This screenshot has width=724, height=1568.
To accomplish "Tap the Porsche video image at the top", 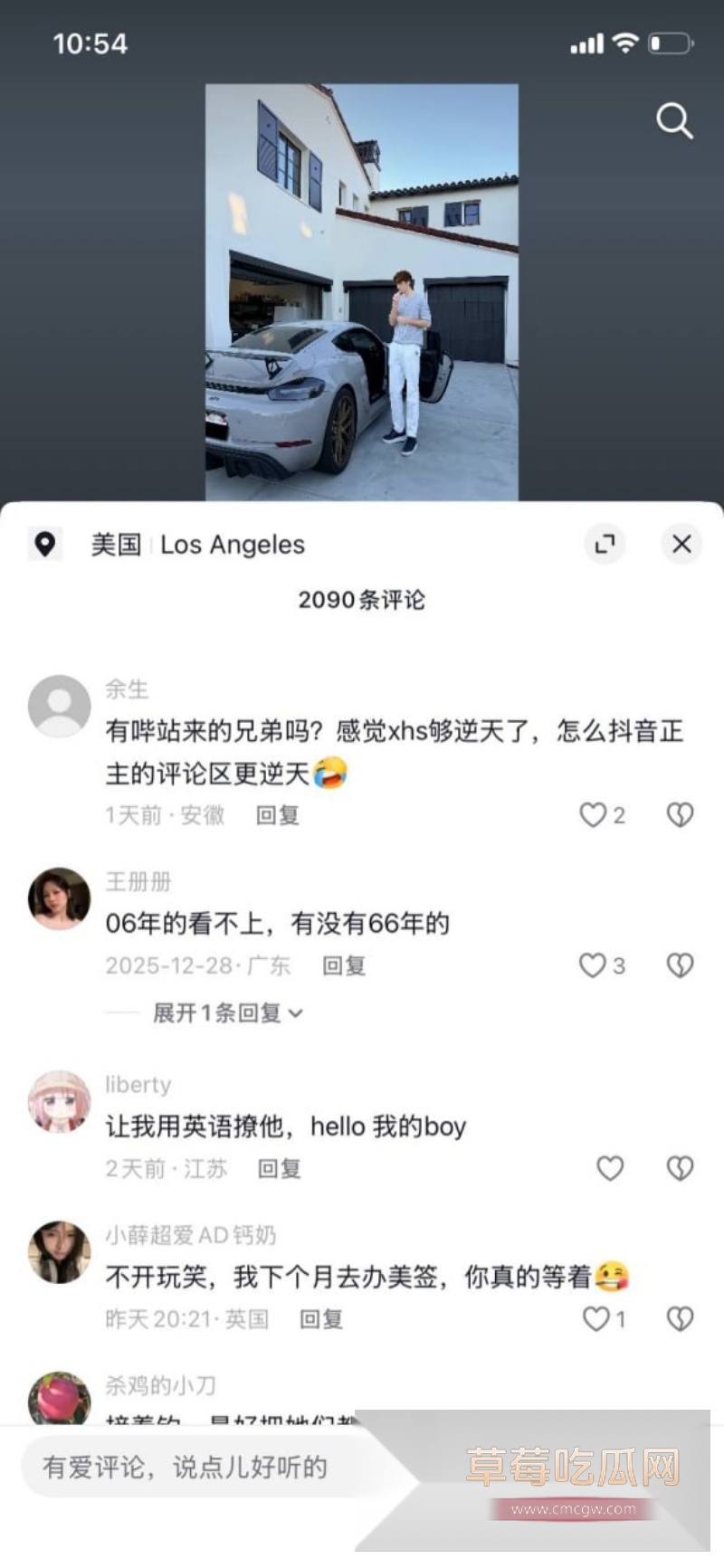I will pos(361,290).
